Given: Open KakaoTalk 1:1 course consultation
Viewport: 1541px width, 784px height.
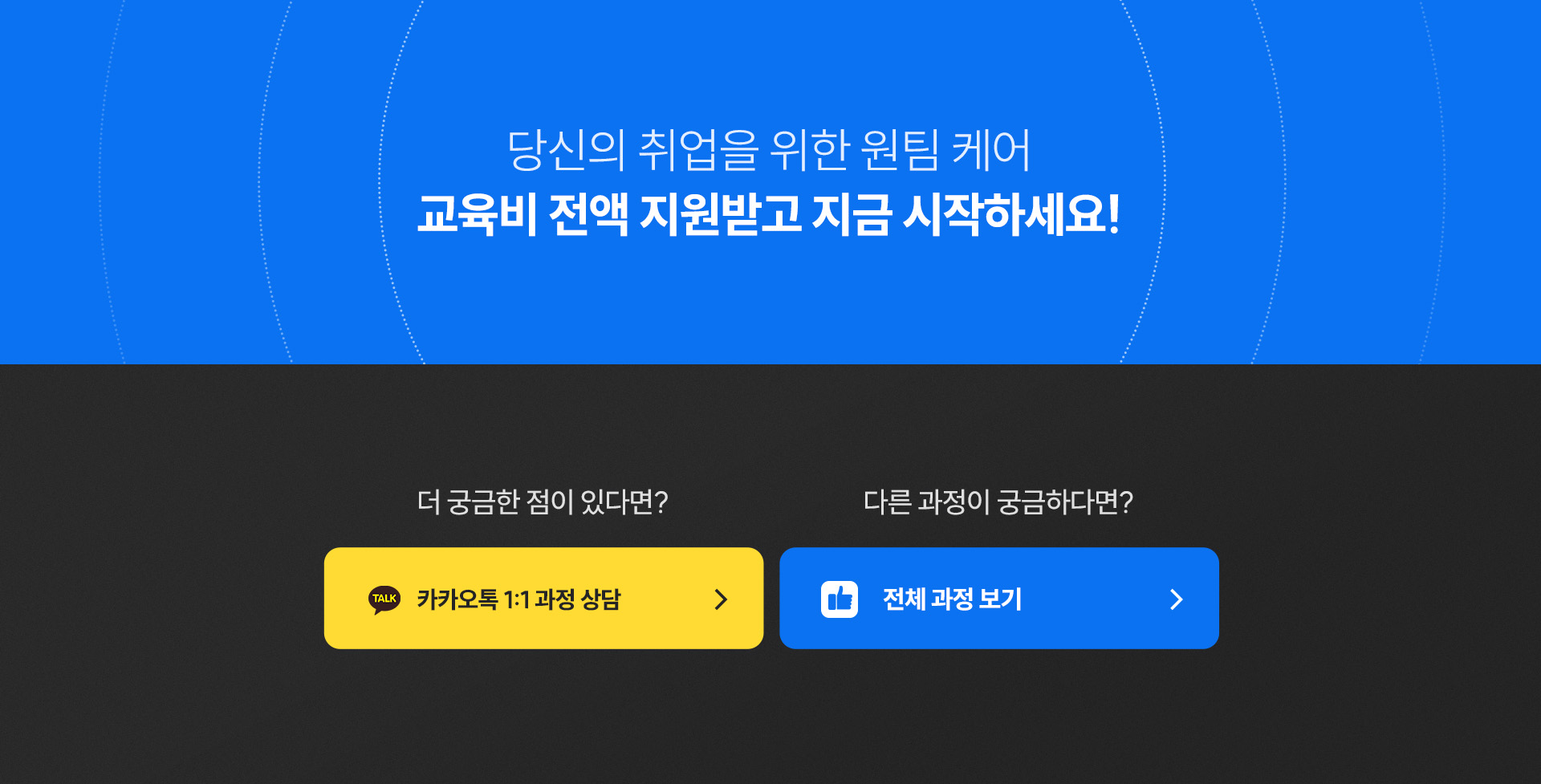Looking at the screenshot, I should [x=543, y=599].
